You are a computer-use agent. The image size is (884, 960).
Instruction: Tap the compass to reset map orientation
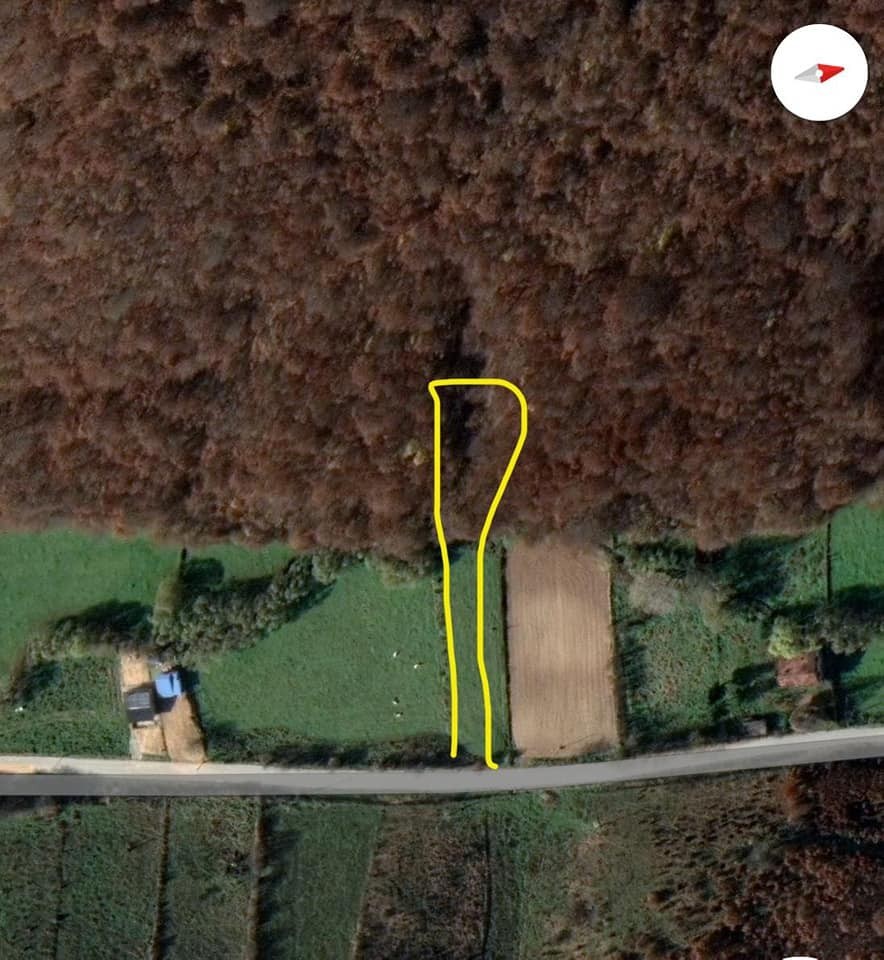coord(819,73)
